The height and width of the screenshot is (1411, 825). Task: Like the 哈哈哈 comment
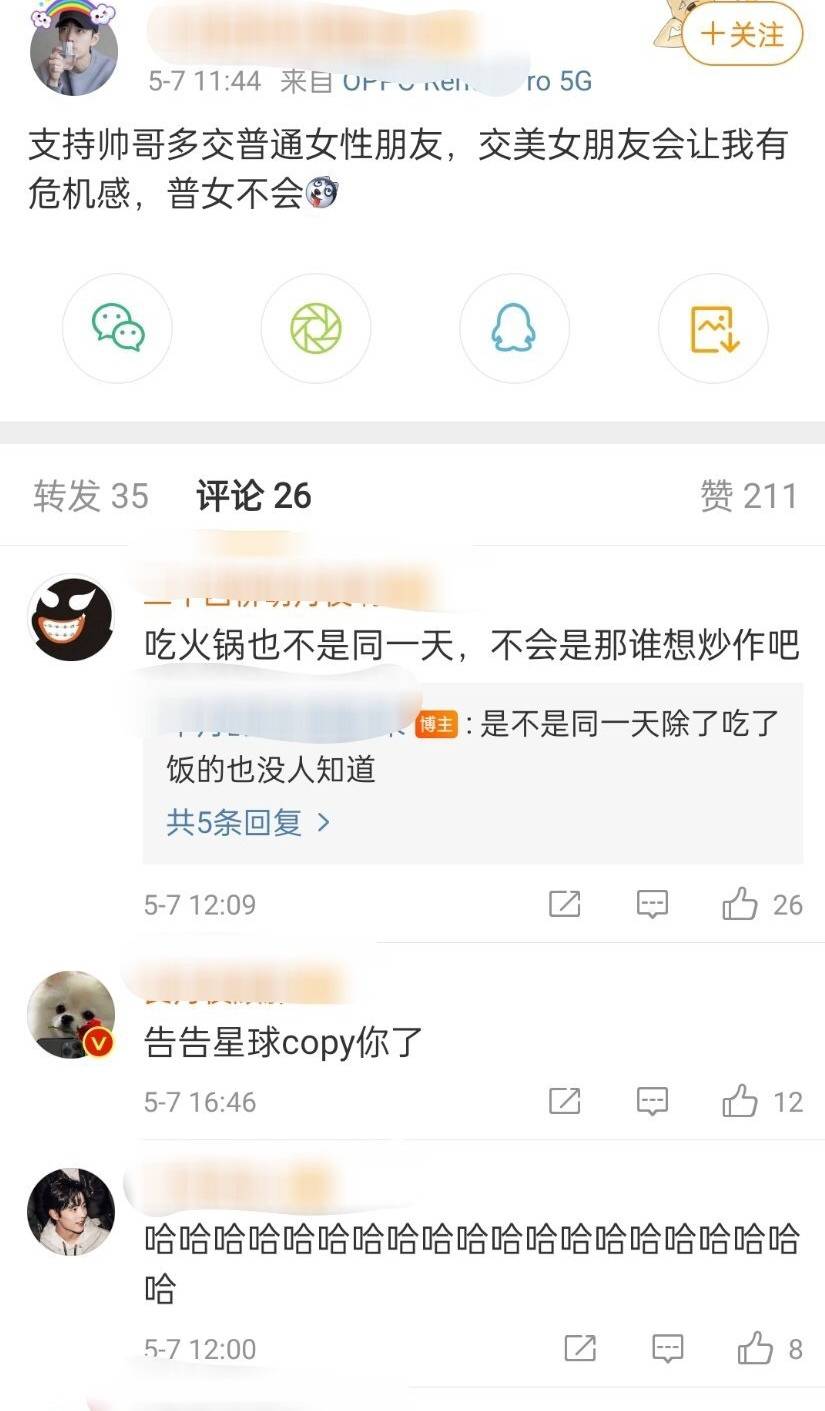tap(756, 1349)
